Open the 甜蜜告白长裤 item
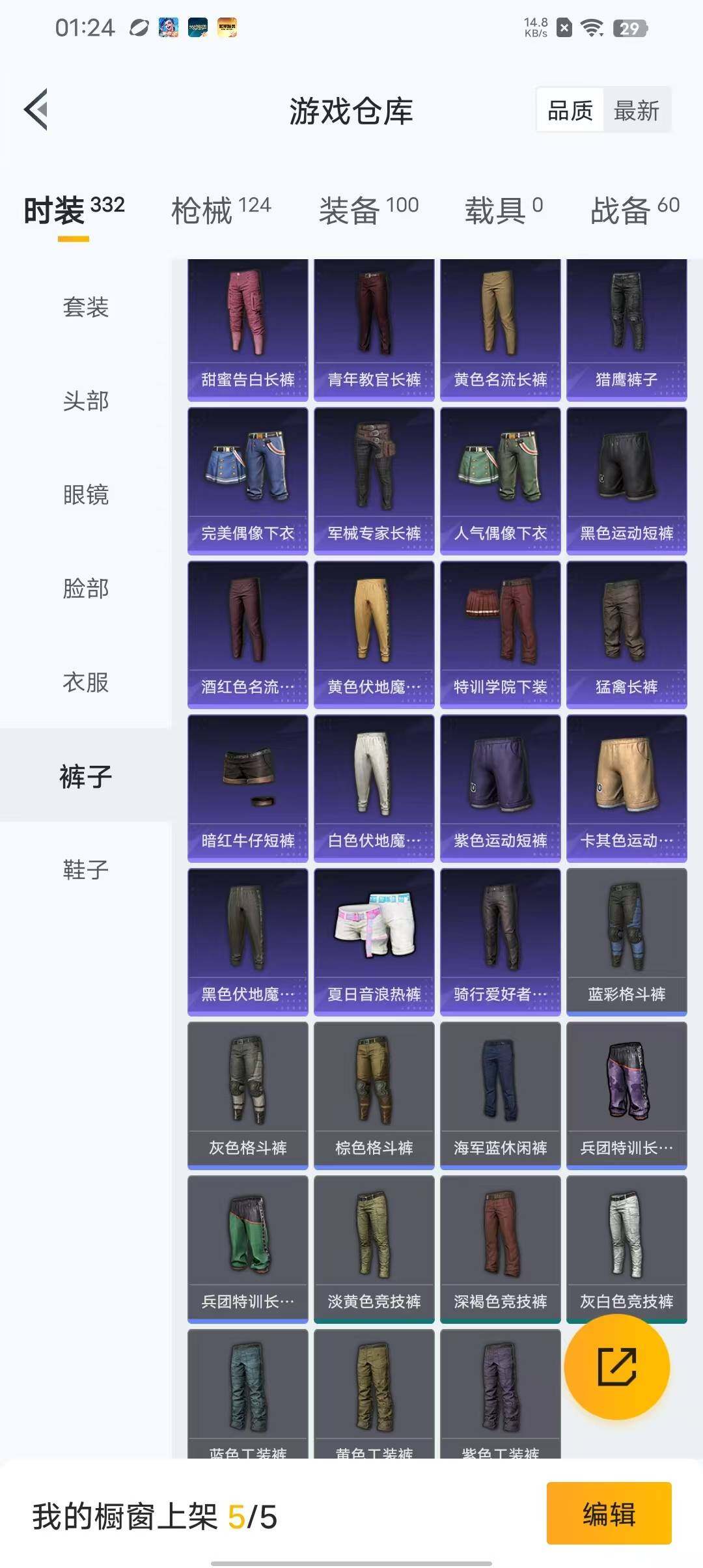This screenshot has height=1568, width=703. [248, 329]
